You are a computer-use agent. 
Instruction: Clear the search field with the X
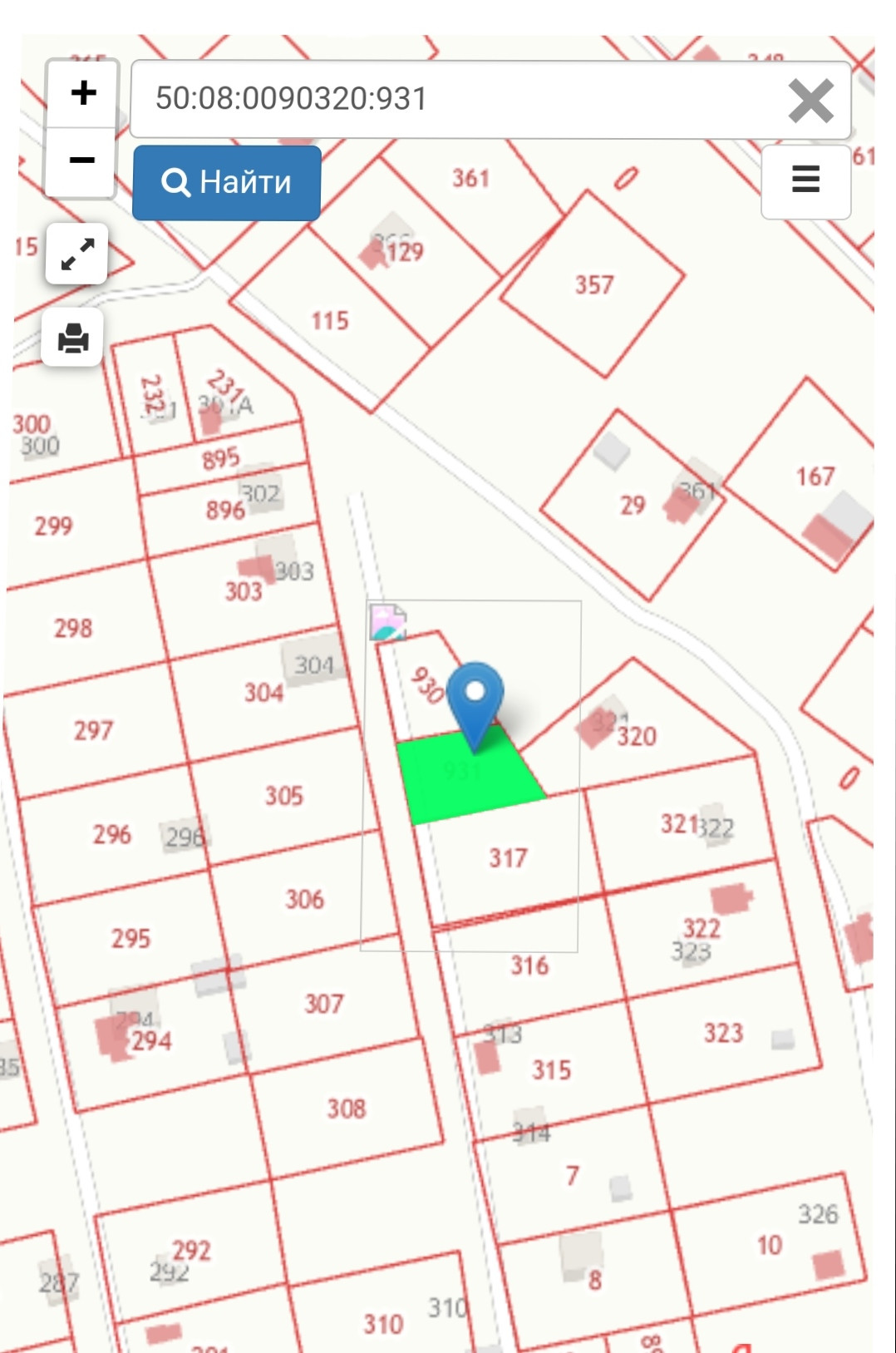[810, 101]
